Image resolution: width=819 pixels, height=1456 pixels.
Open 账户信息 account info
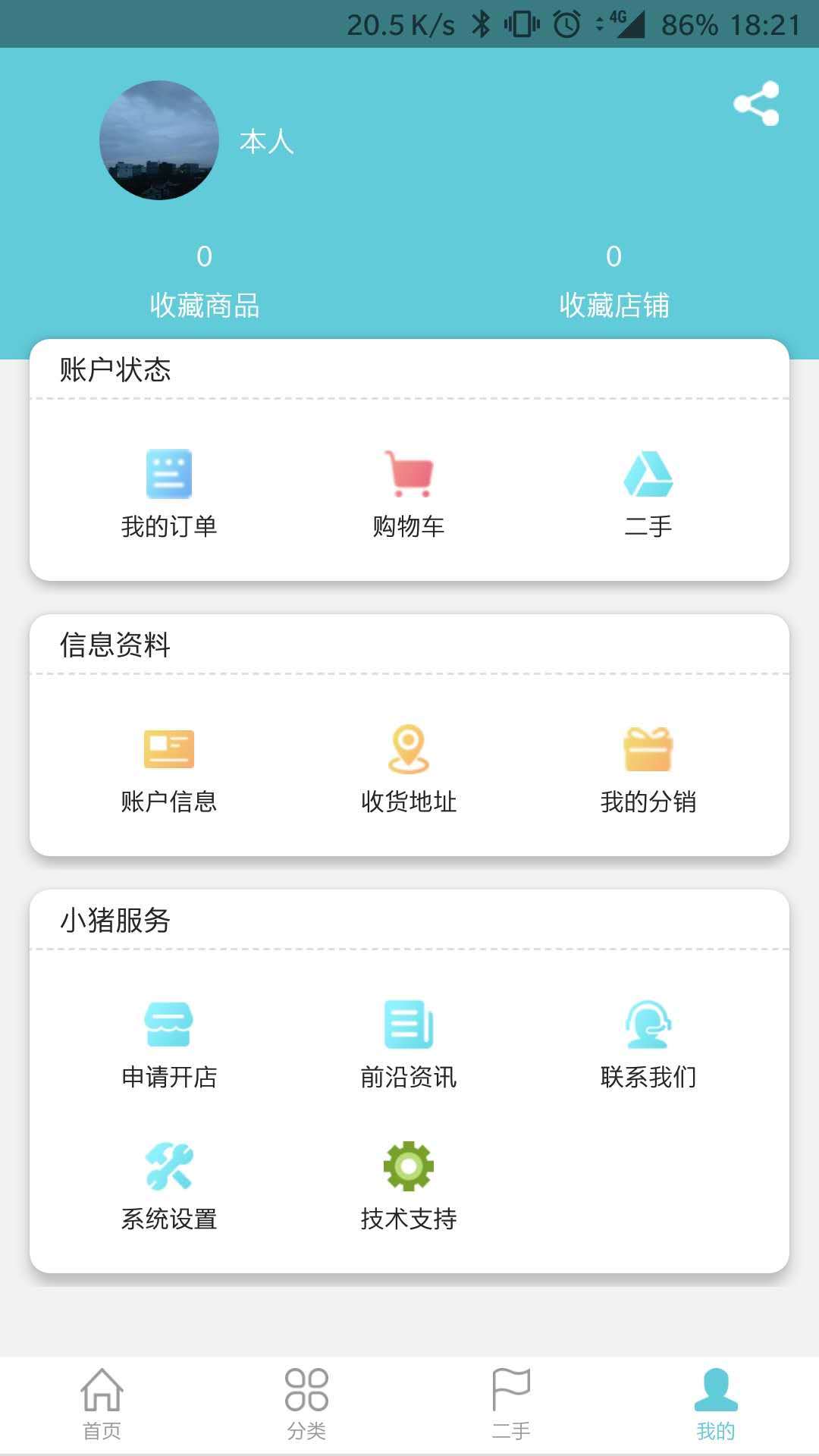point(169,768)
